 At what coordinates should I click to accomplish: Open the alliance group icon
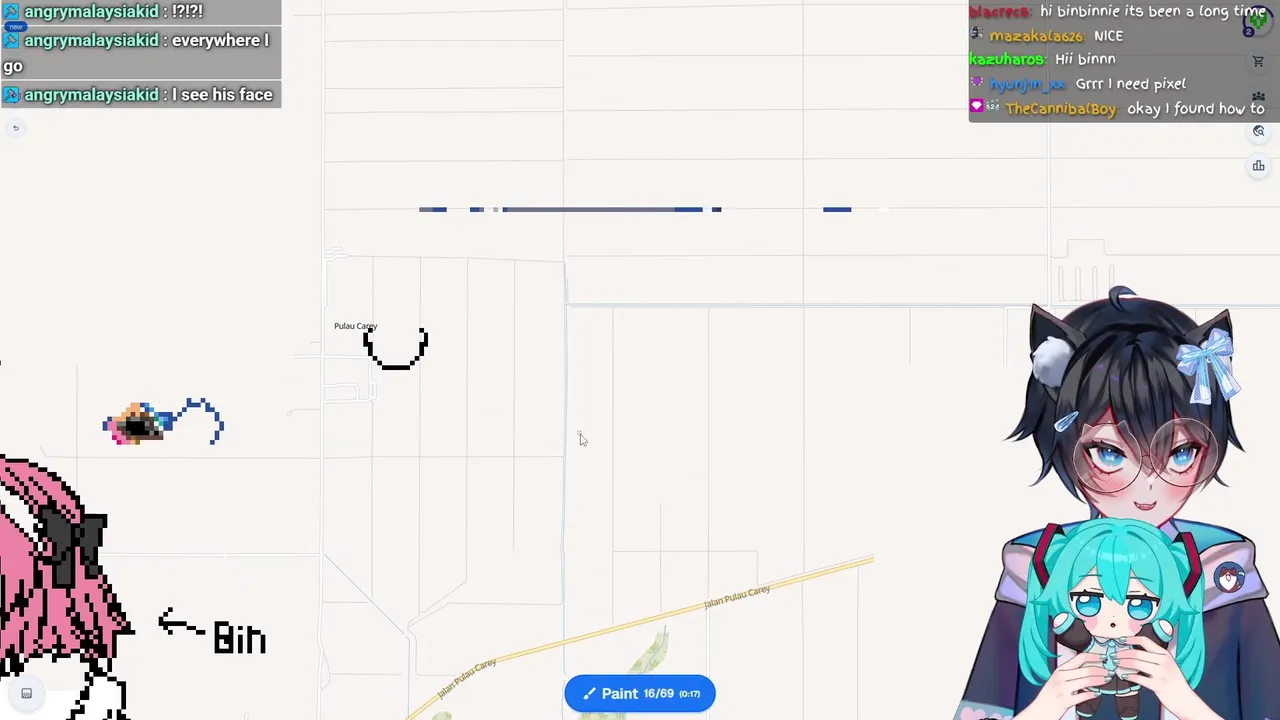1258,97
